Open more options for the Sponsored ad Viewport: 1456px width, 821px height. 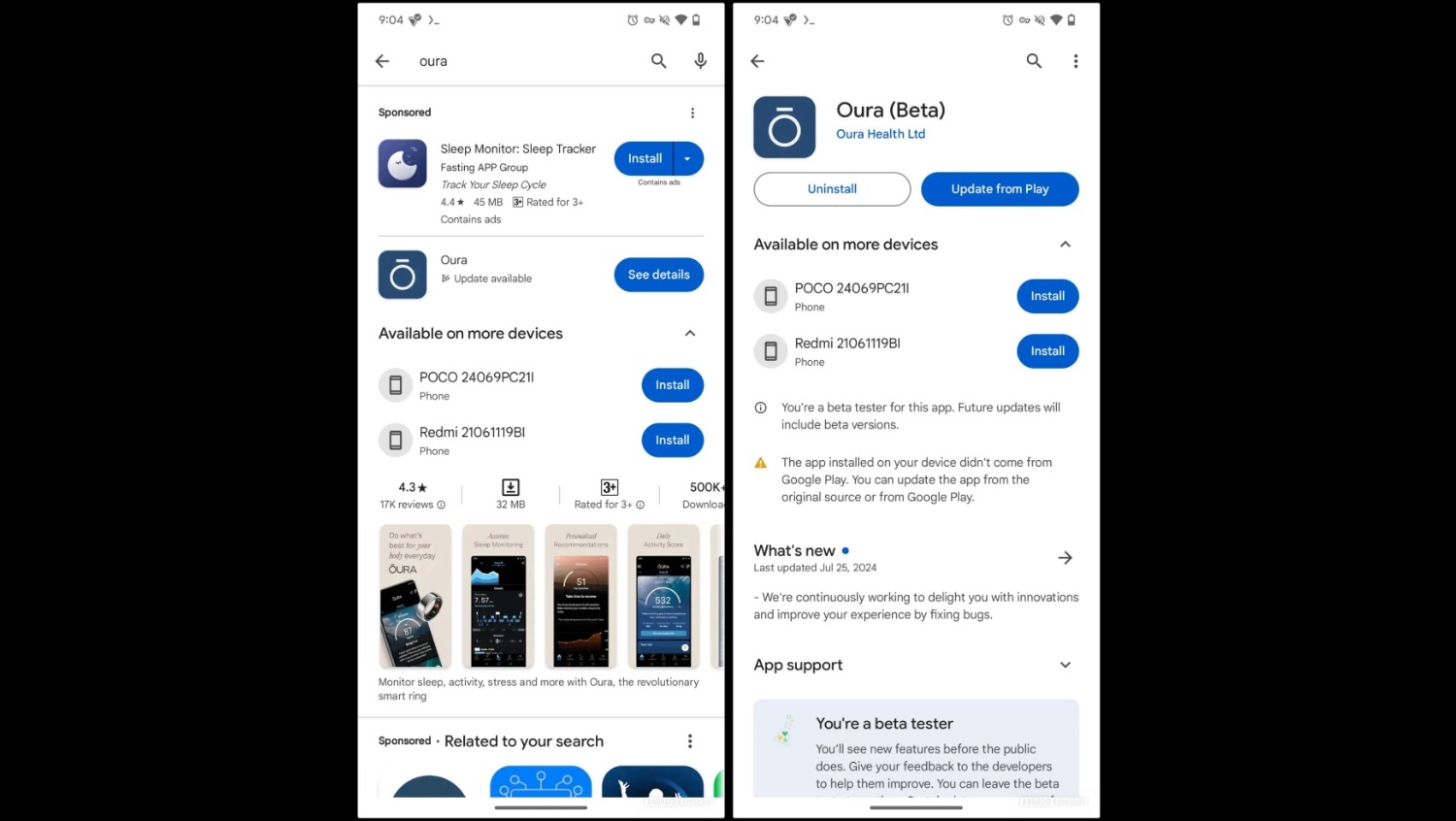(692, 113)
